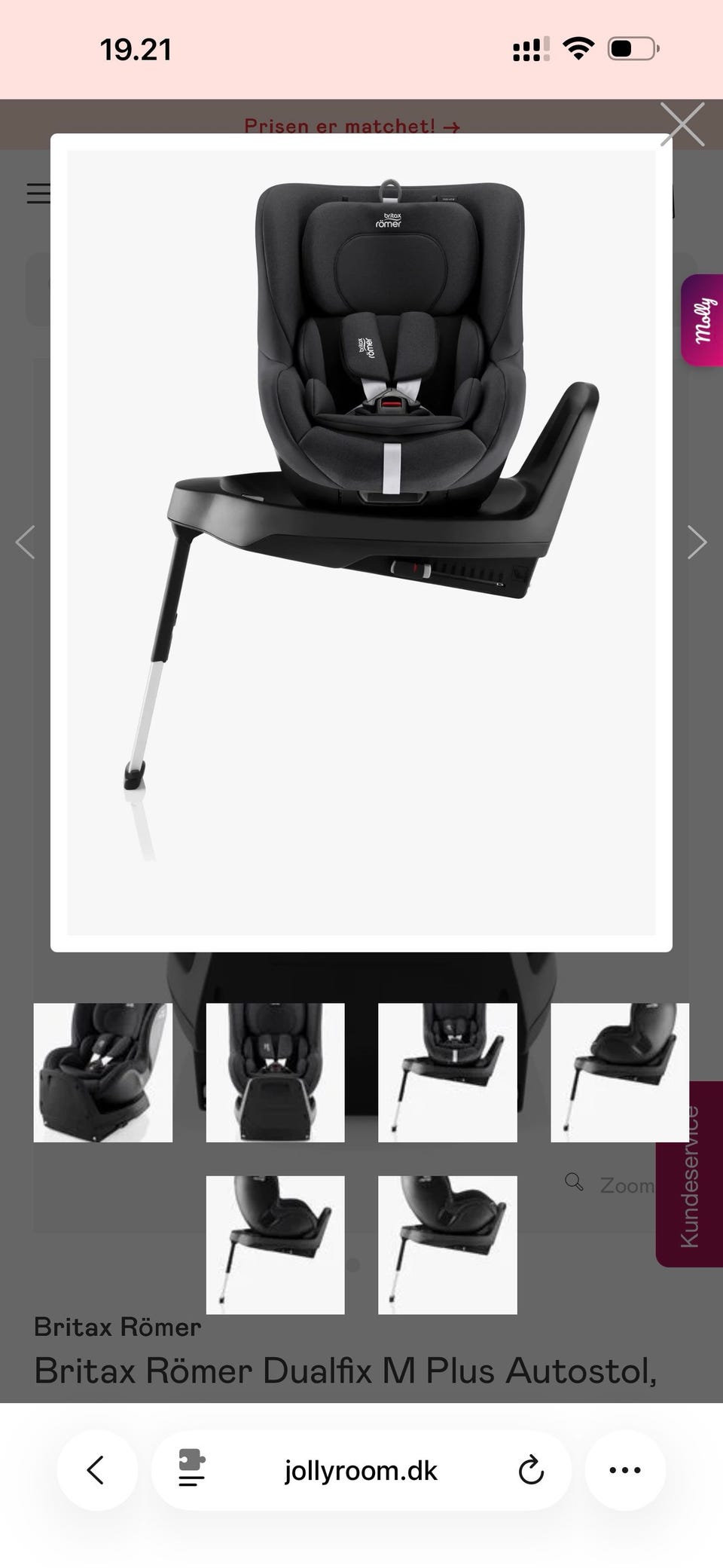Show the next product image

point(697,542)
